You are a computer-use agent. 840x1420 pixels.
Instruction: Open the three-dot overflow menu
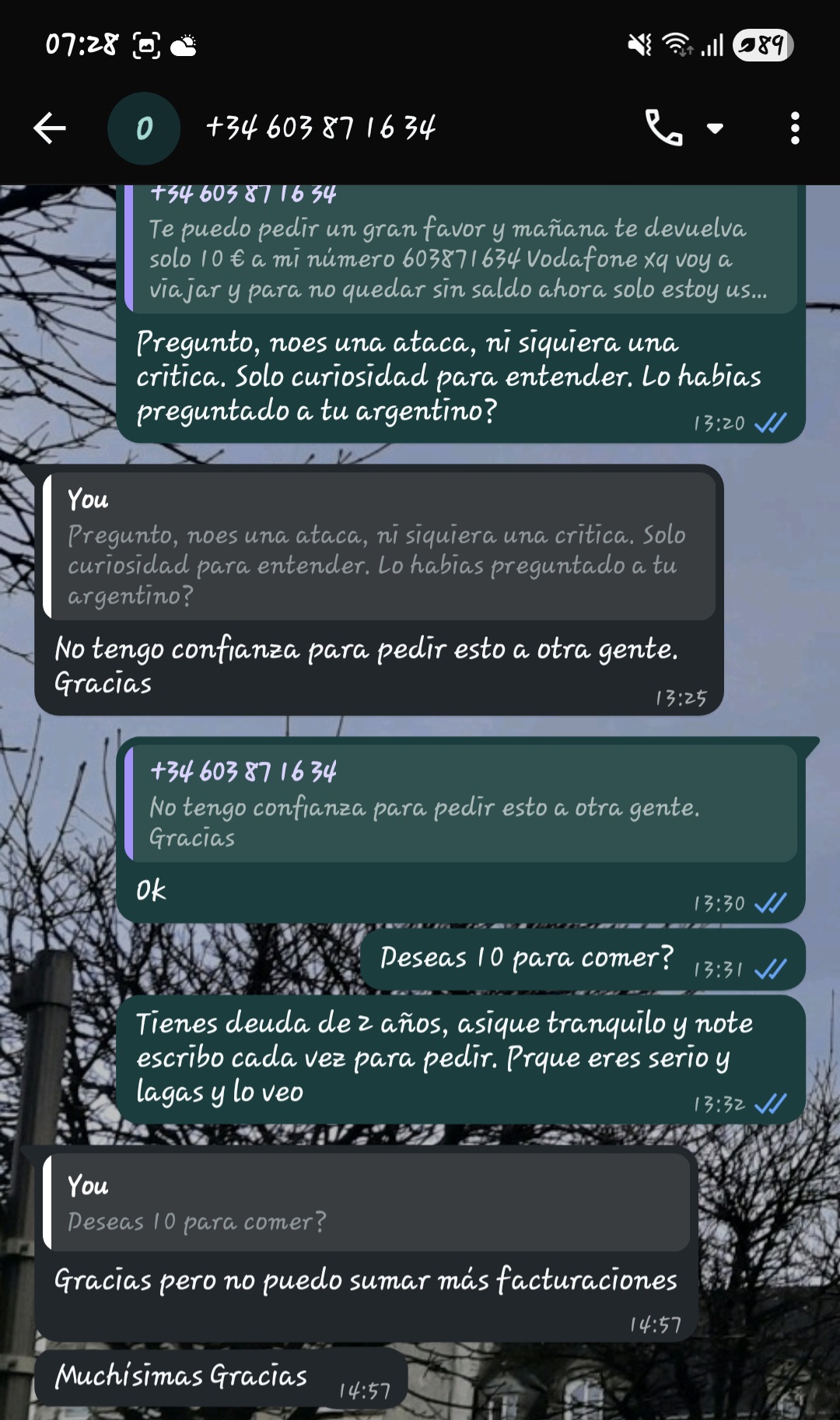click(x=794, y=128)
